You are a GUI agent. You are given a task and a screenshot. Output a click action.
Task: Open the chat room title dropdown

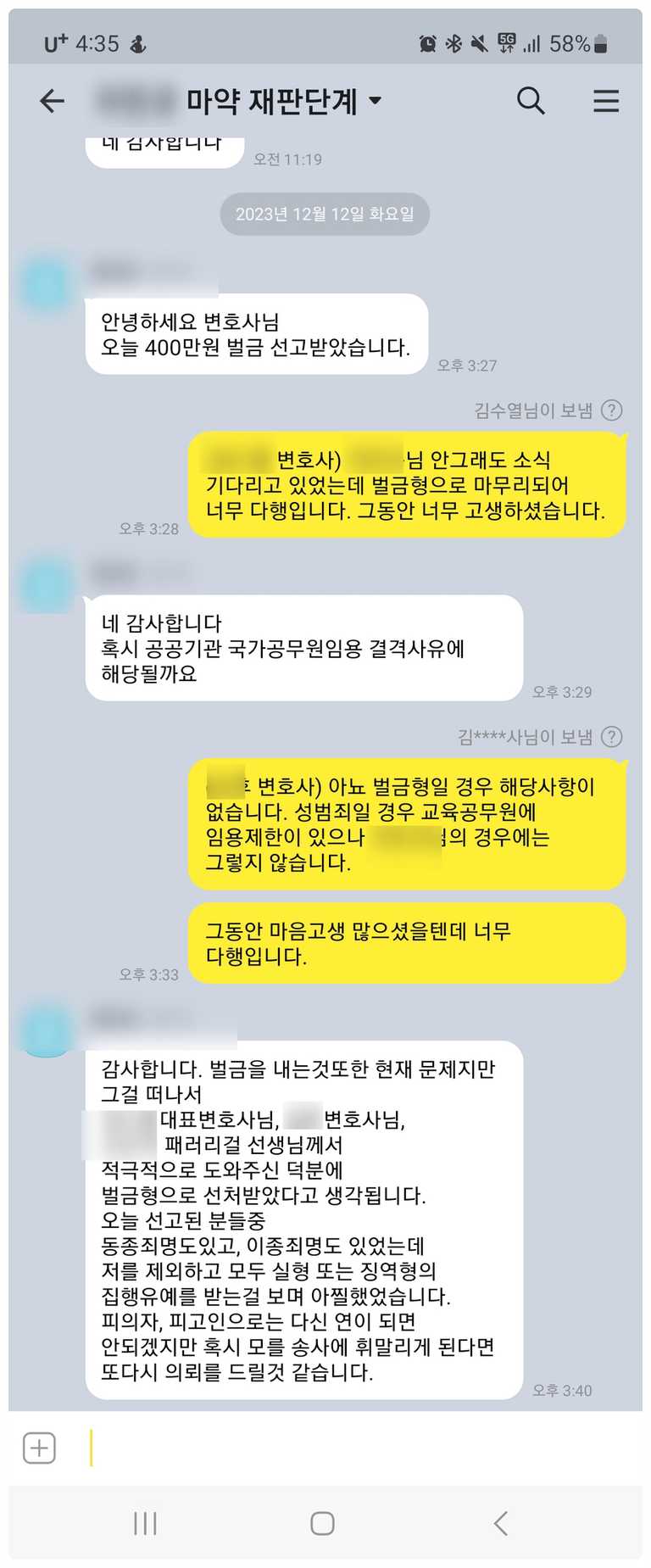[x=375, y=101]
